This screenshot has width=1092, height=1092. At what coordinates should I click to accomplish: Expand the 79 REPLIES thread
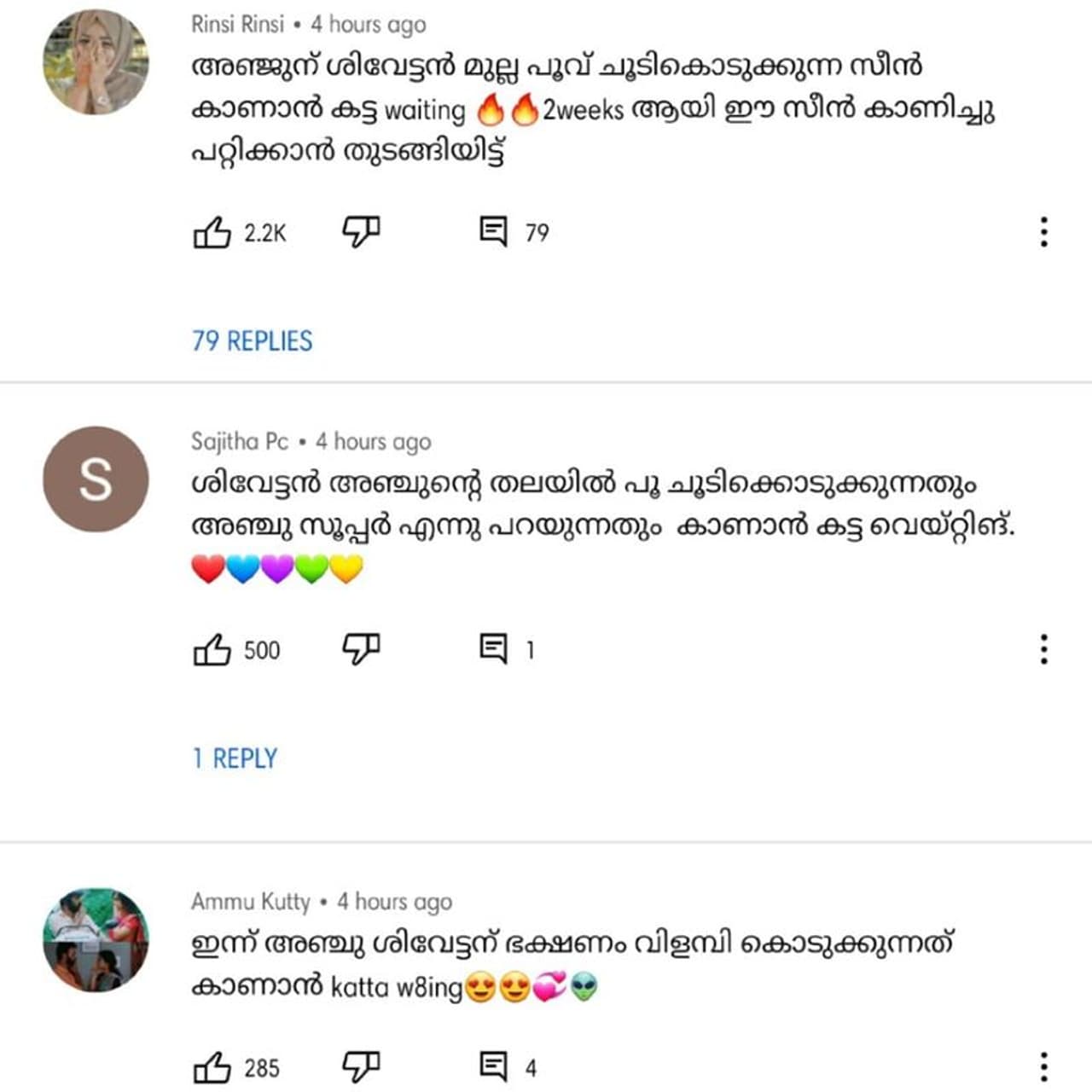(x=253, y=340)
